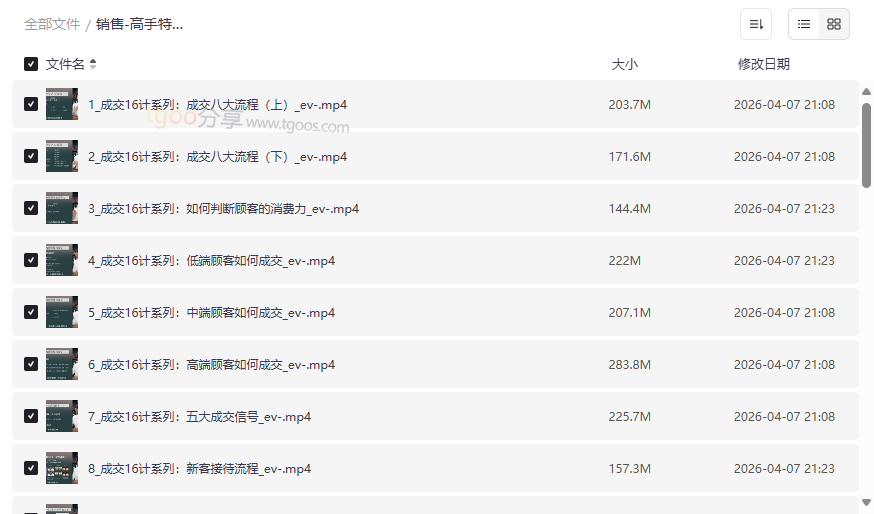The width and height of the screenshot is (874, 514).
Task: Sort files by 文件名 column
Action: (x=66, y=64)
